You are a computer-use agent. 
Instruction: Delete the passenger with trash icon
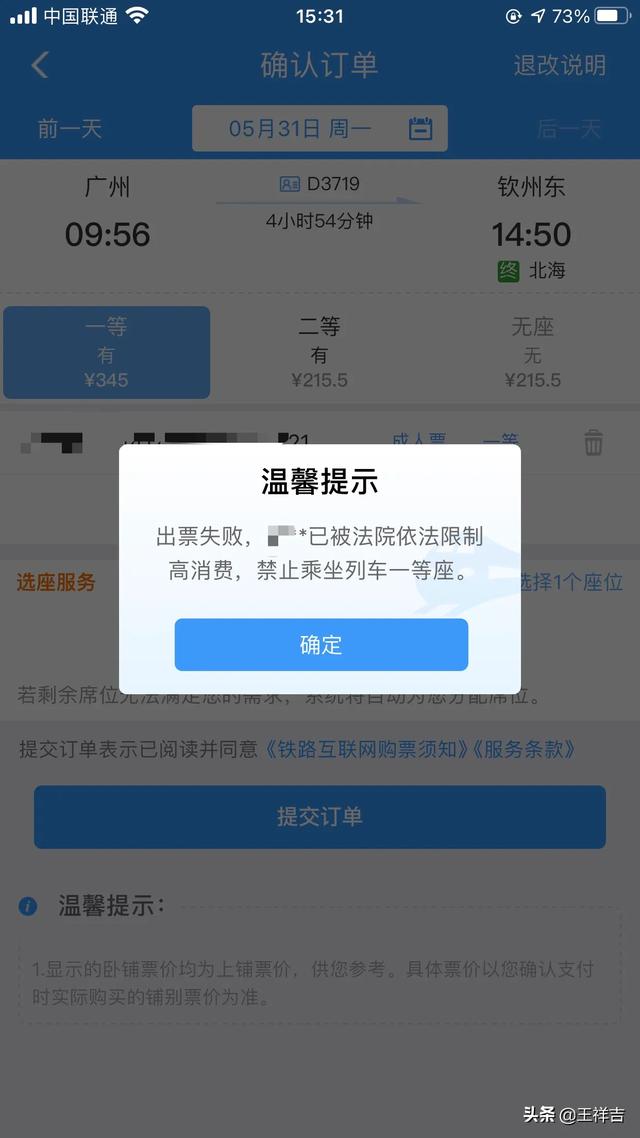pos(594,442)
